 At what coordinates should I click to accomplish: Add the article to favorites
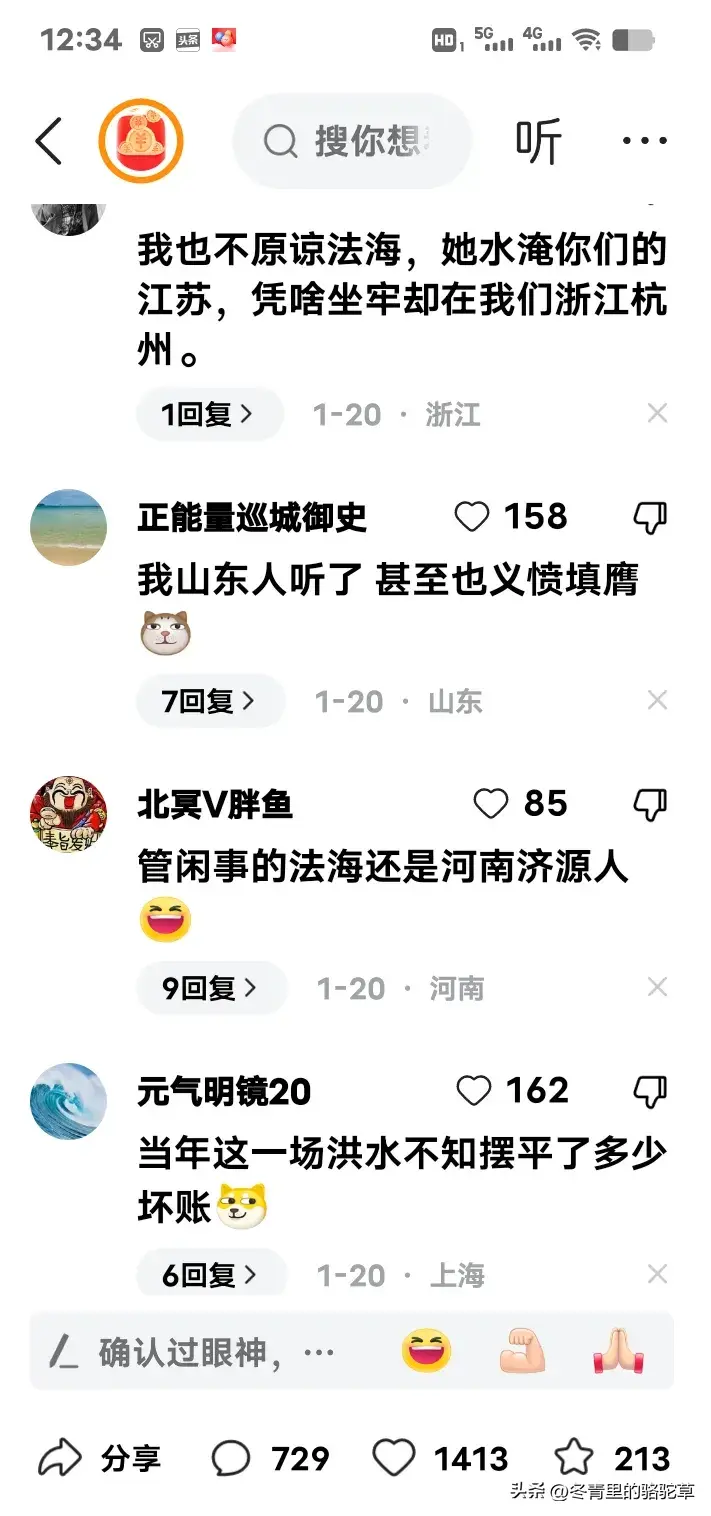click(574, 1459)
